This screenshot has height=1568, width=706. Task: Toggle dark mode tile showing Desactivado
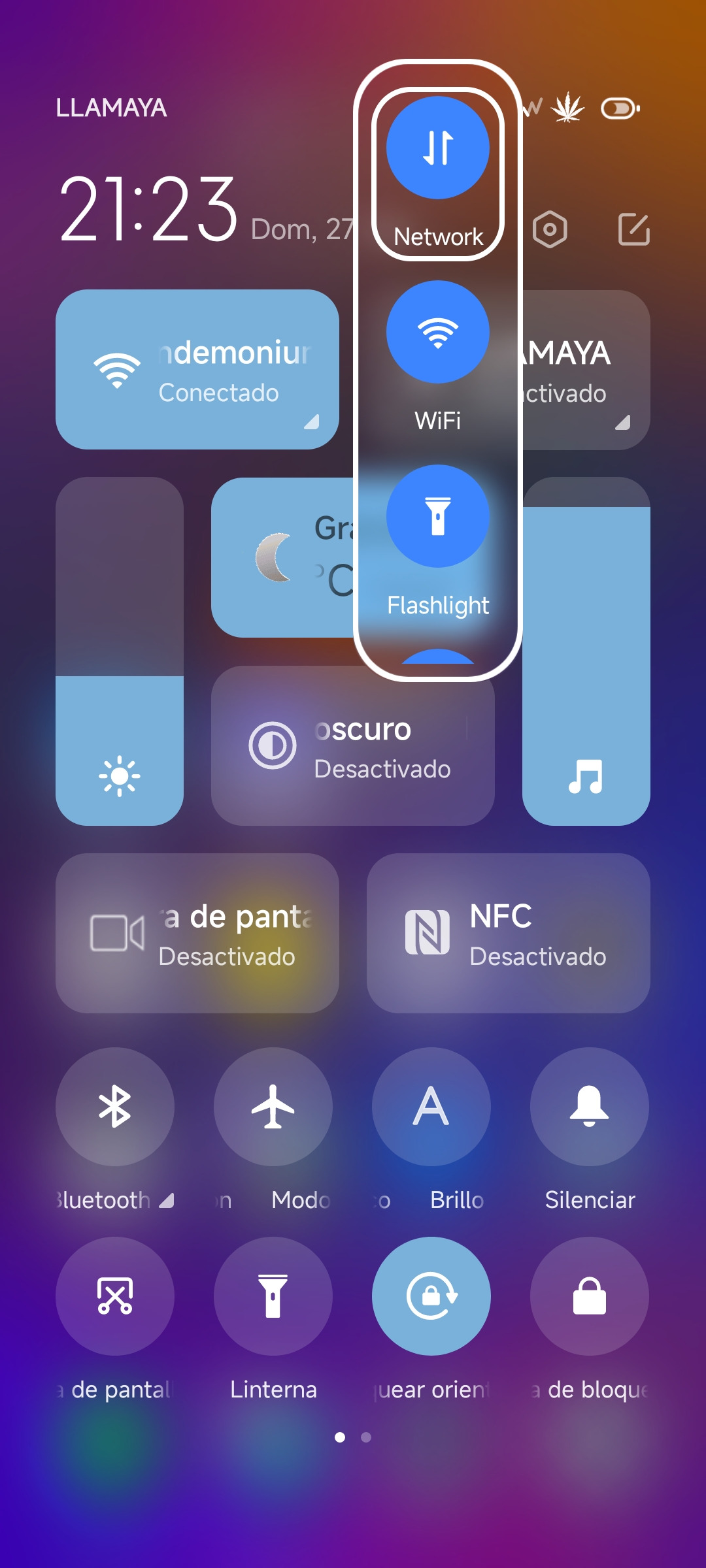coord(352,746)
